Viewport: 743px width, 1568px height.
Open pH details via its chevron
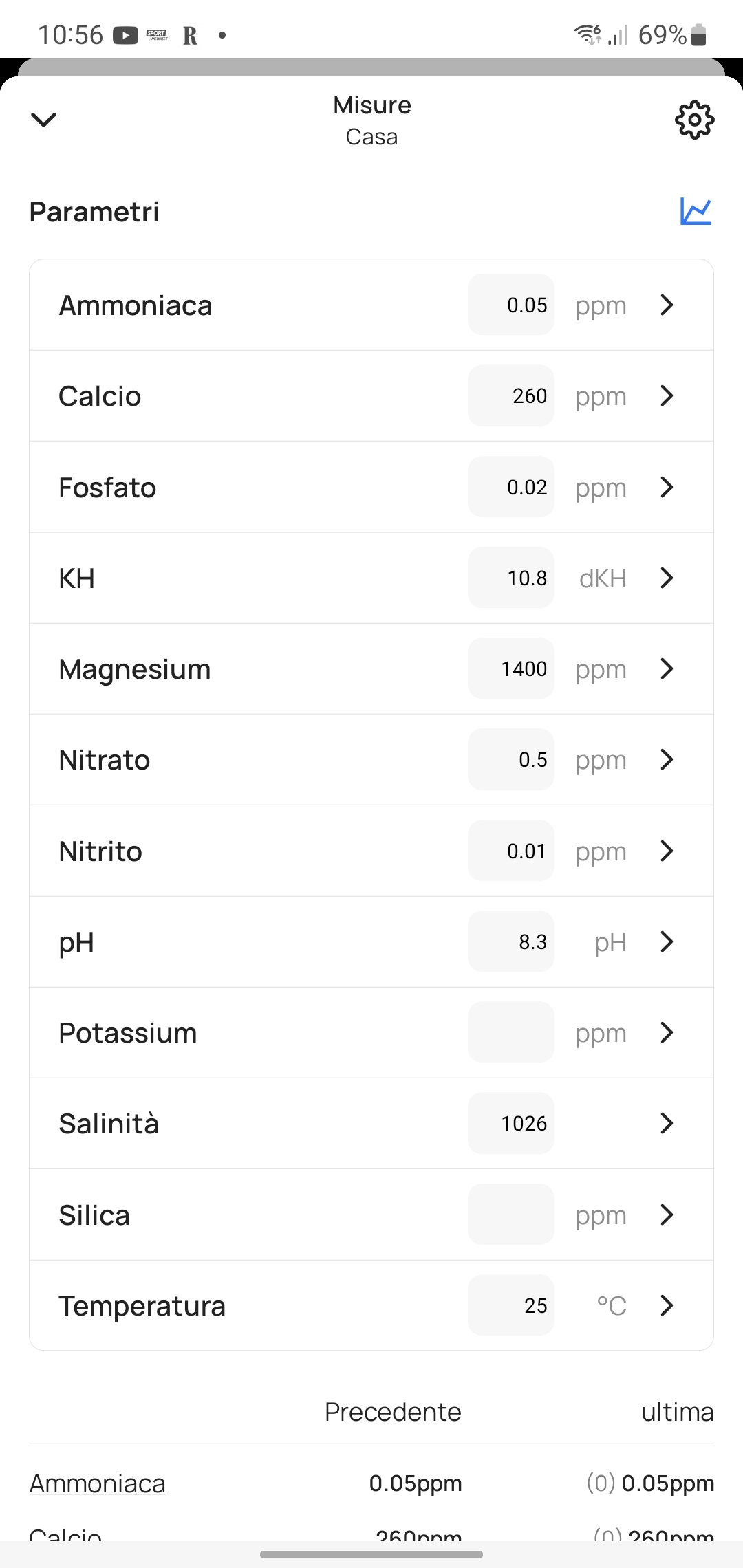[x=667, y=941]
